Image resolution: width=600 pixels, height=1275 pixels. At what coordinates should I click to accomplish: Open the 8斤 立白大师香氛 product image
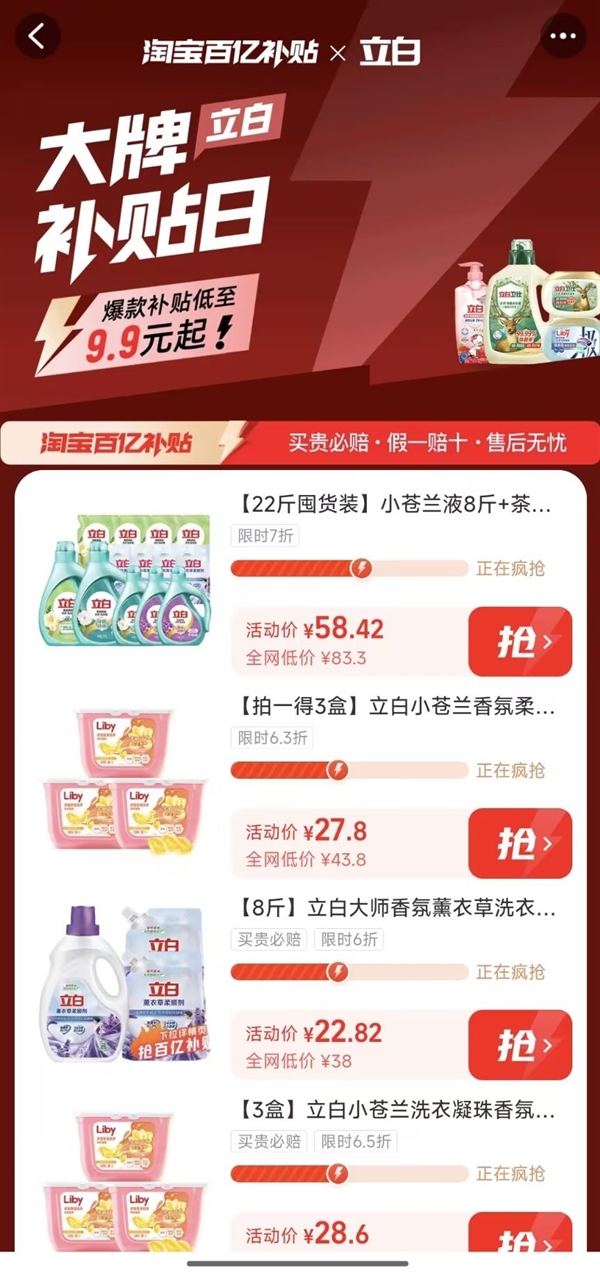(x=125, y=985)
